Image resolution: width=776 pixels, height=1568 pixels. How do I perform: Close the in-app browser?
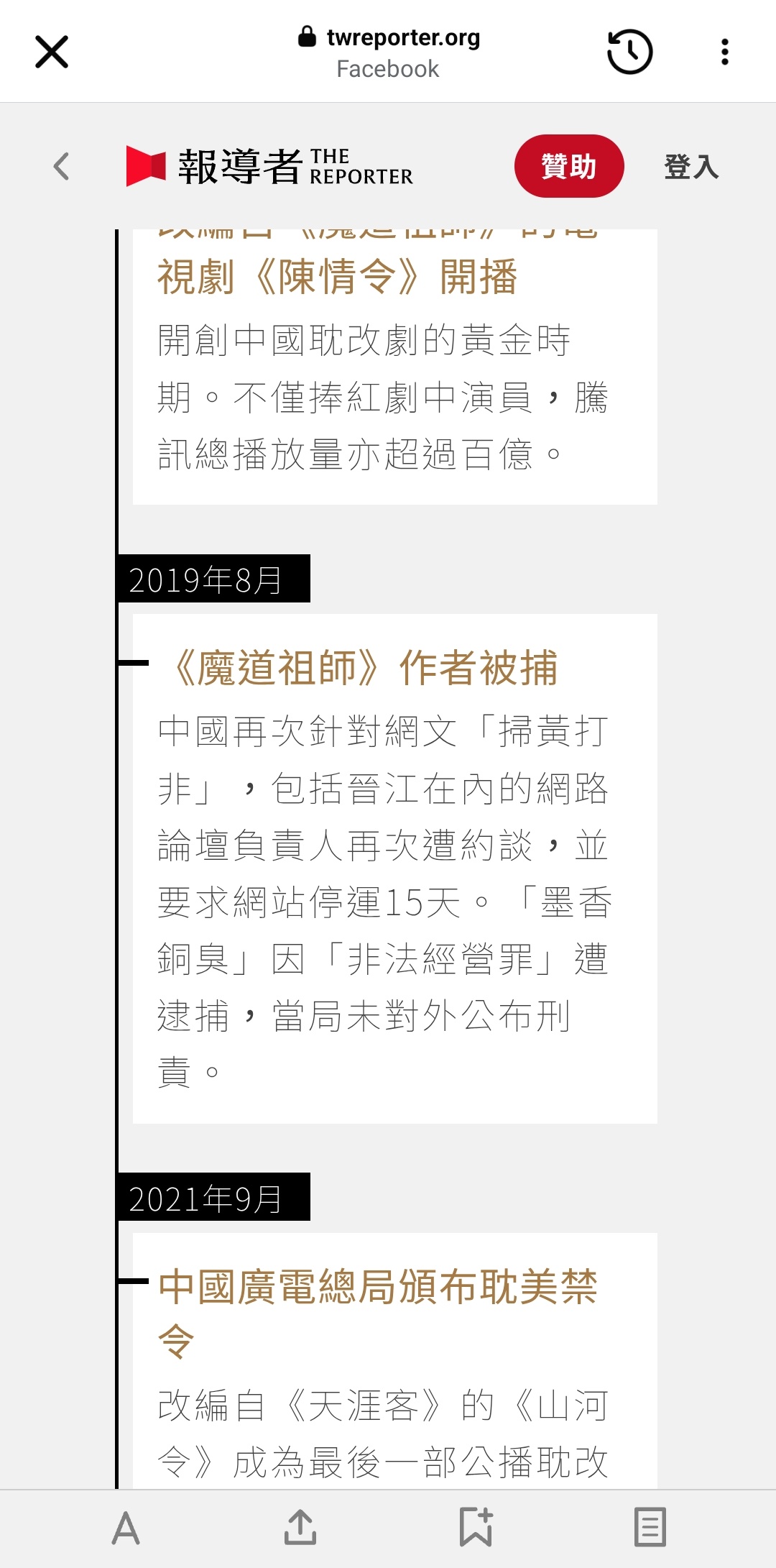[52, 52]
